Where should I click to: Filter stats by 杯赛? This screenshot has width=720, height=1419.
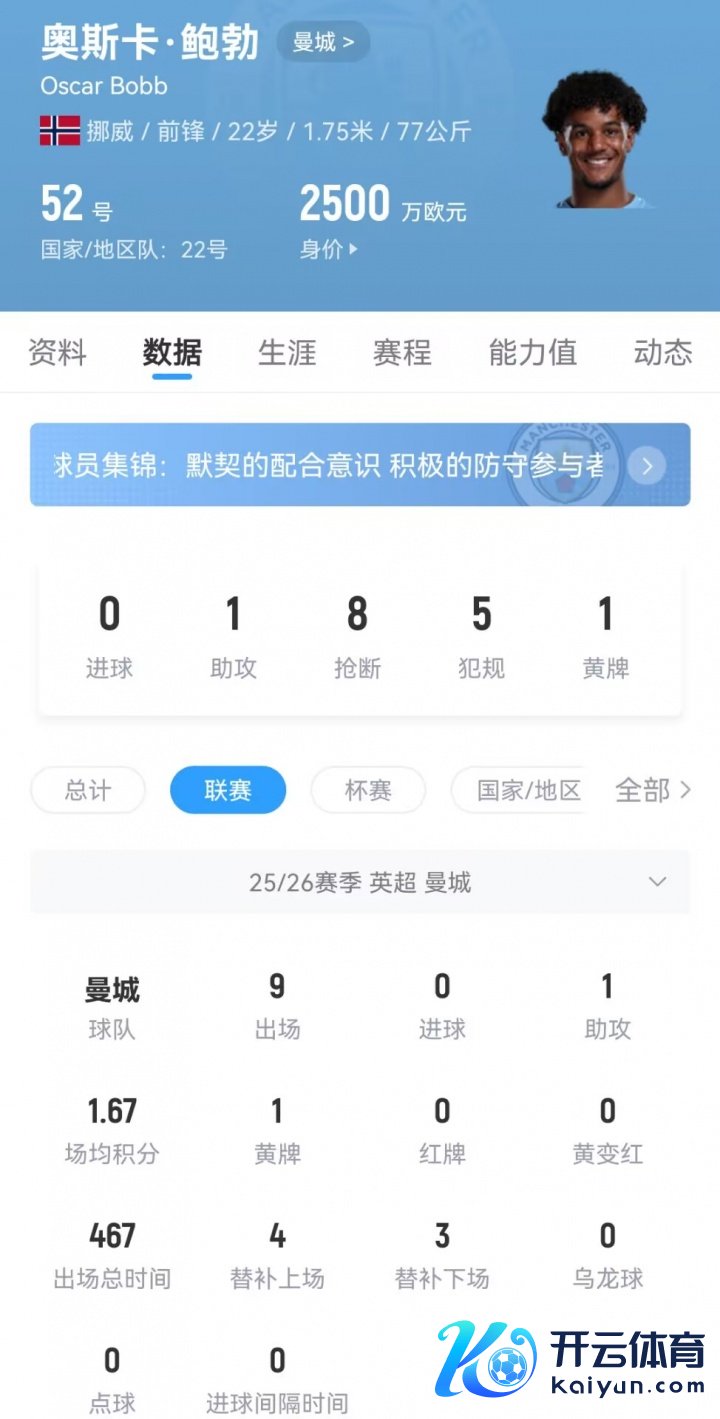pyautogui.click(x=368, y=791)
